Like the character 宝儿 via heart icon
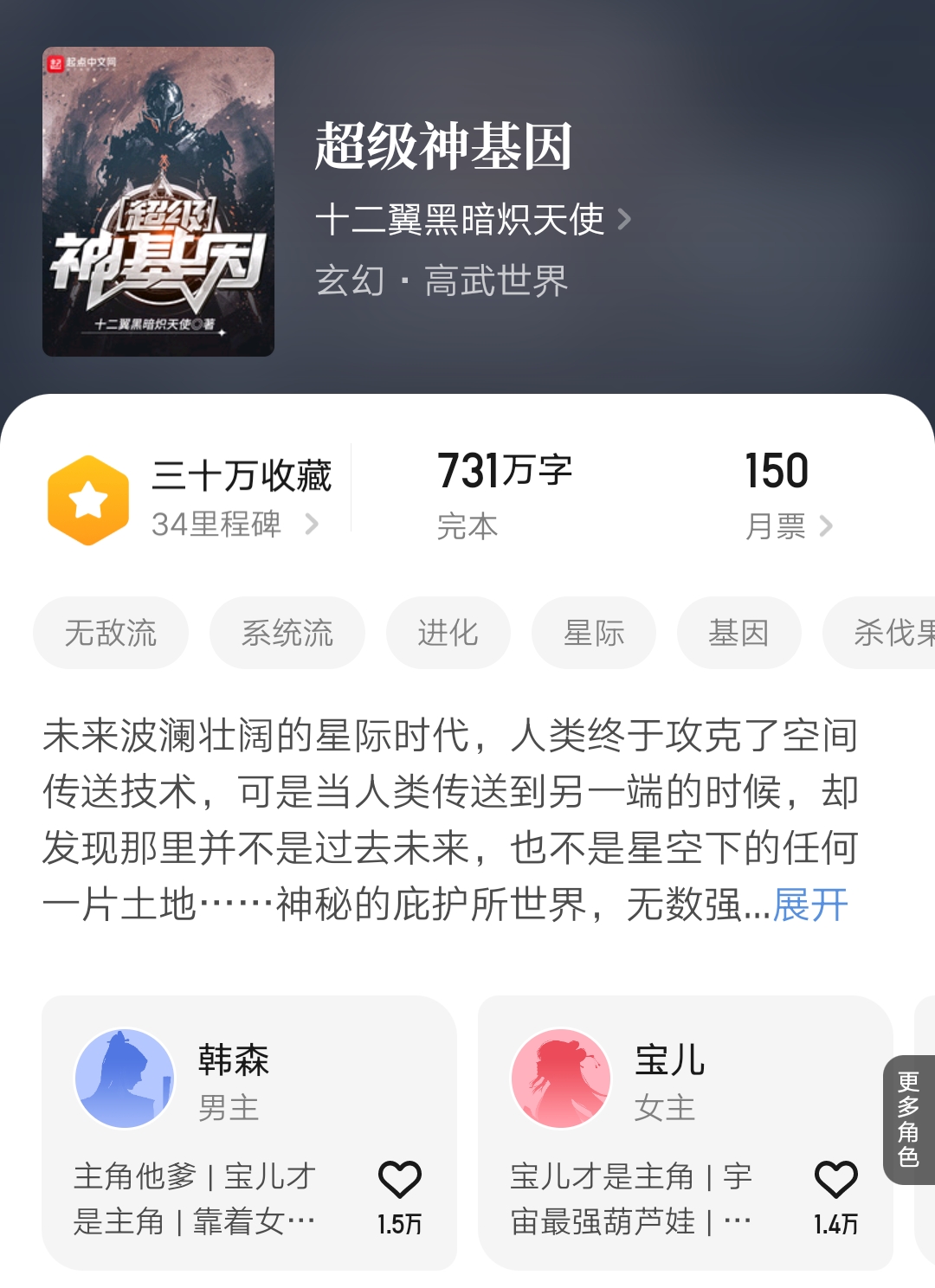Viewport: 935px width, 1288px height. pos(836,1179)
